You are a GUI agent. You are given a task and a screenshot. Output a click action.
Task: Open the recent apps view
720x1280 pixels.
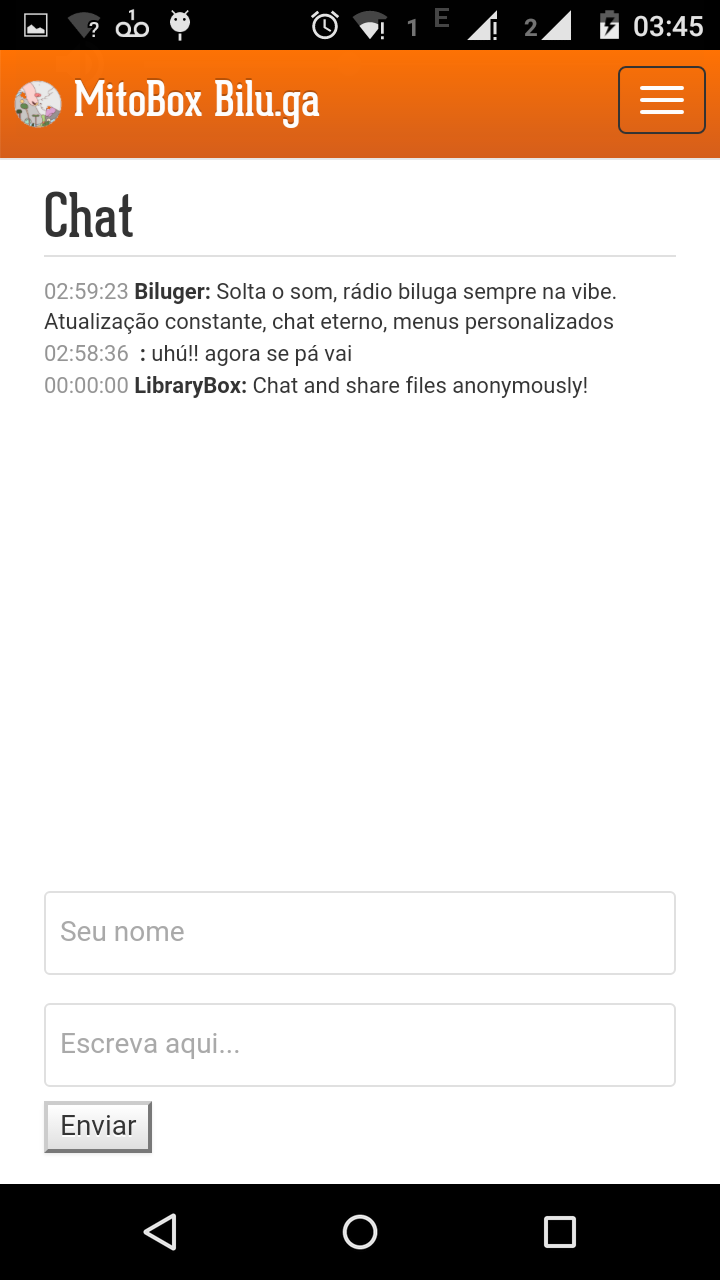click(560, 1232)
